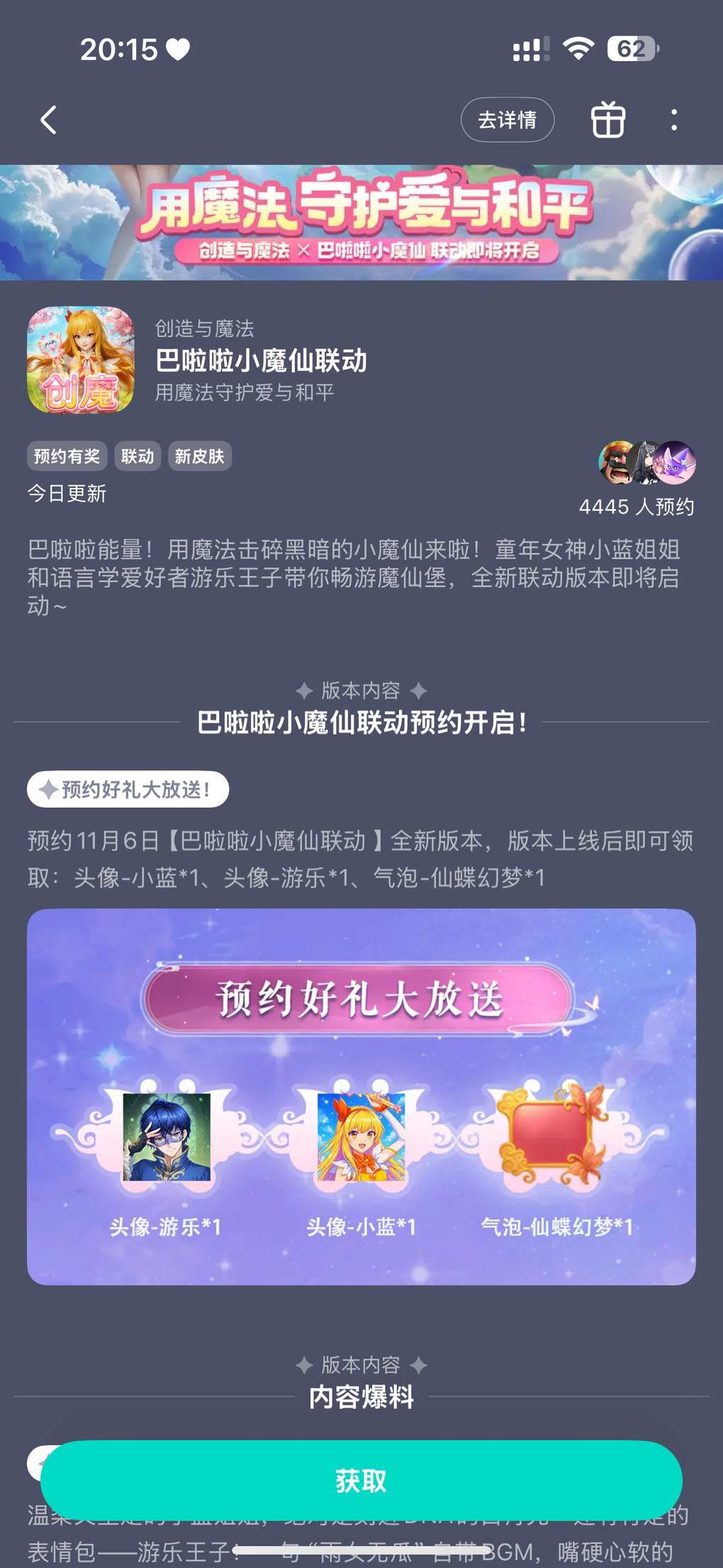View the 预约好礼大放送 reward image
This screenshot has width=723, height=1568.
click(361, 1096)
